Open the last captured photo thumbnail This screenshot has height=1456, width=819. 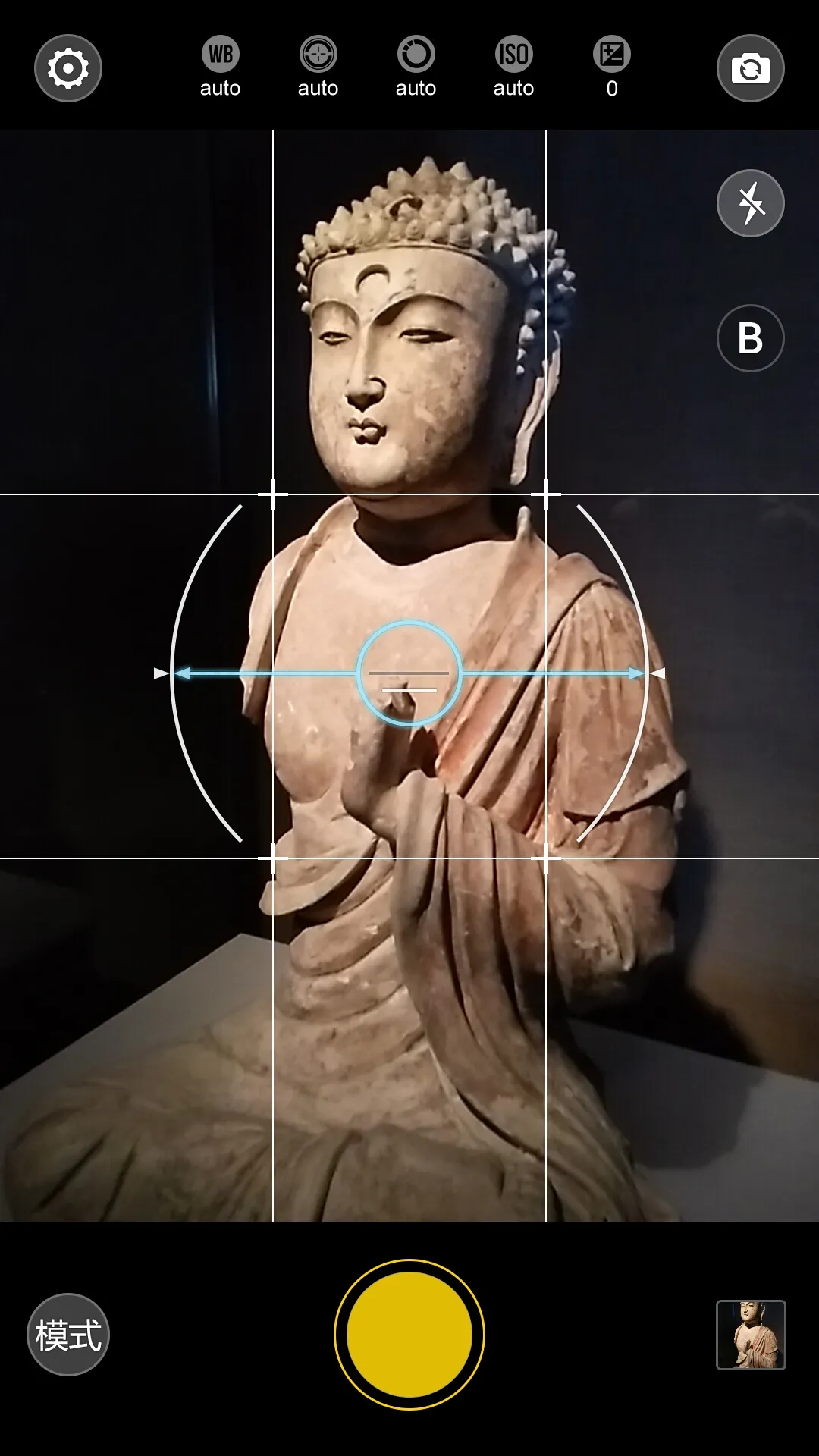pyautogui.click(x=751, y=1335)
